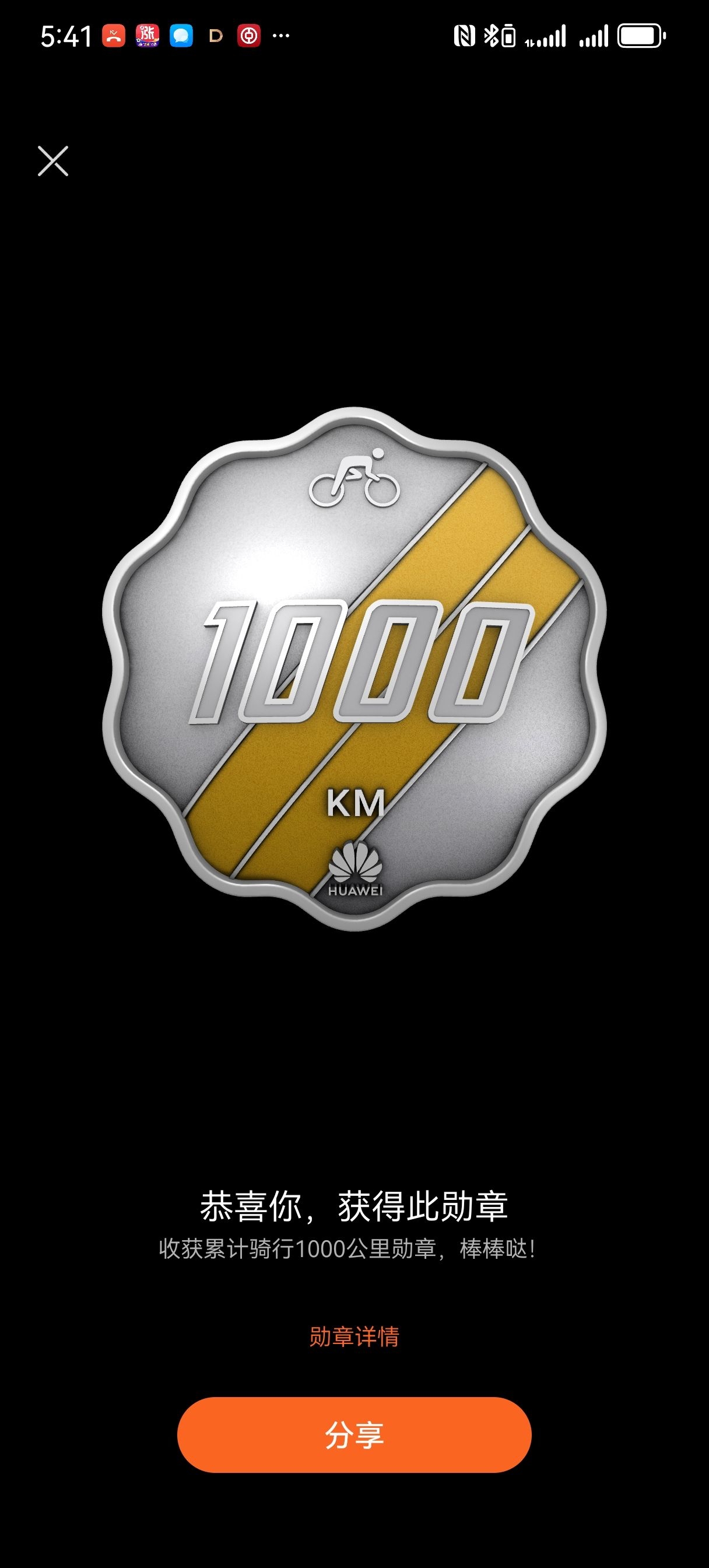The image size is (709, 1568).
Task: Close the medal award screen
Action: [x=53, y=162]
